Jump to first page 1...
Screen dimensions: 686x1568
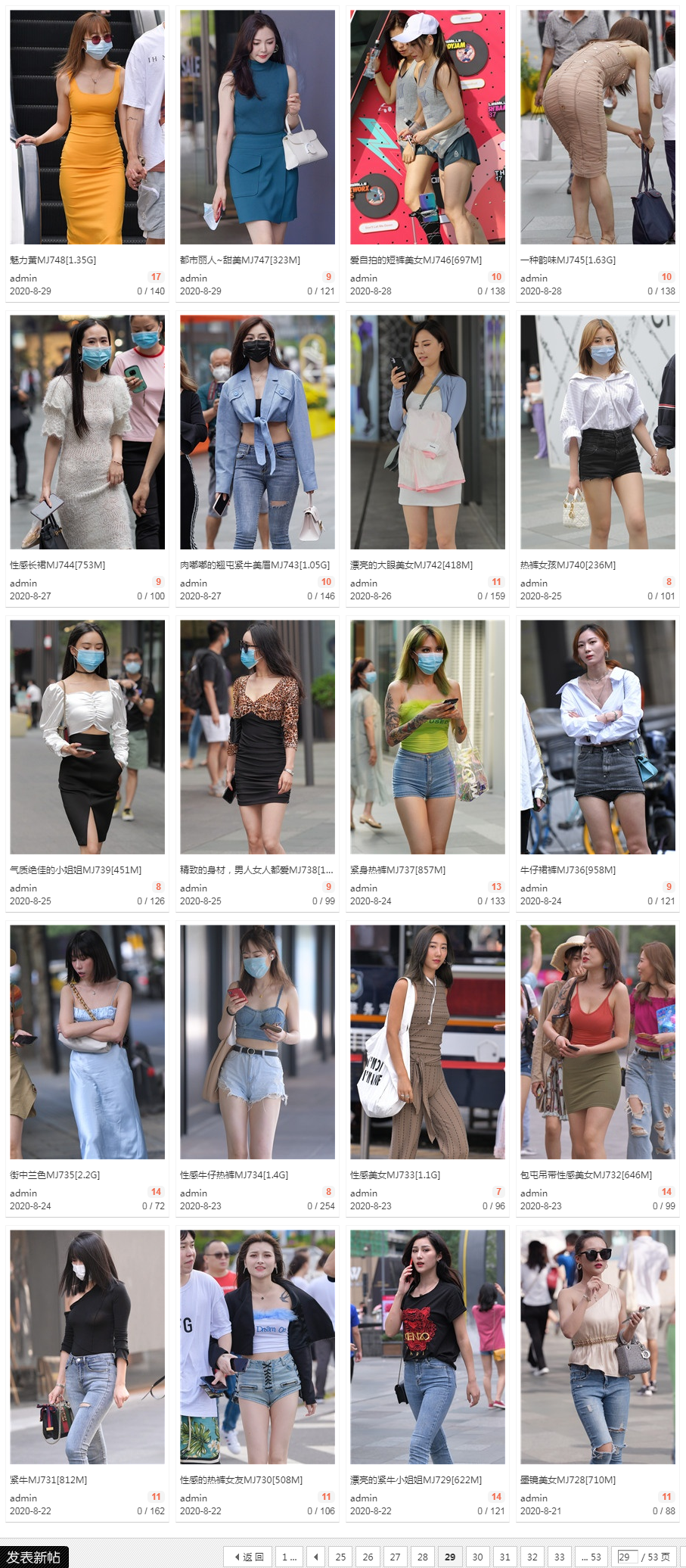[289, 1557]
